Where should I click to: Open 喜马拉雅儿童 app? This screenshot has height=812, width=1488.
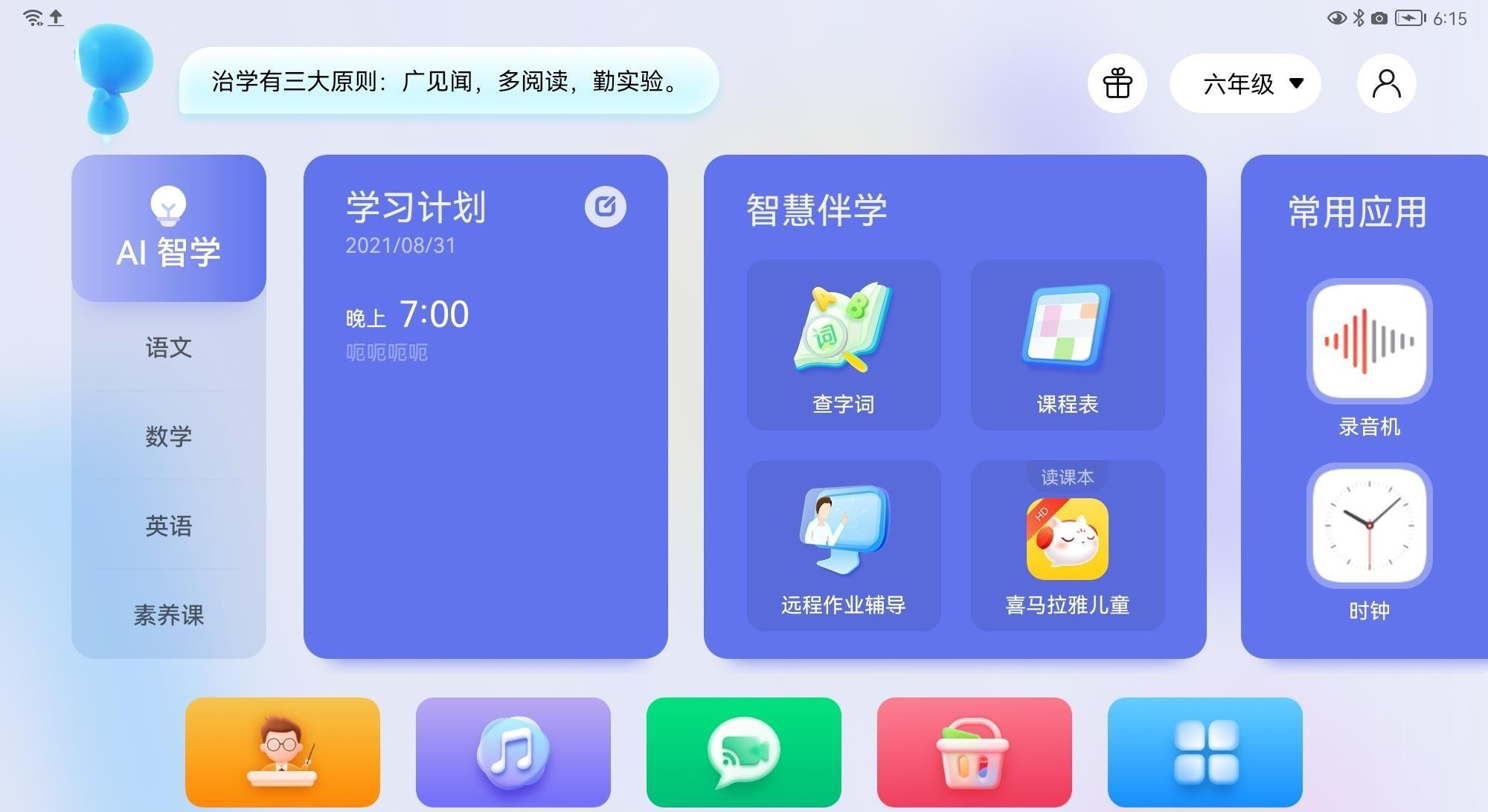click(1068, 546)
